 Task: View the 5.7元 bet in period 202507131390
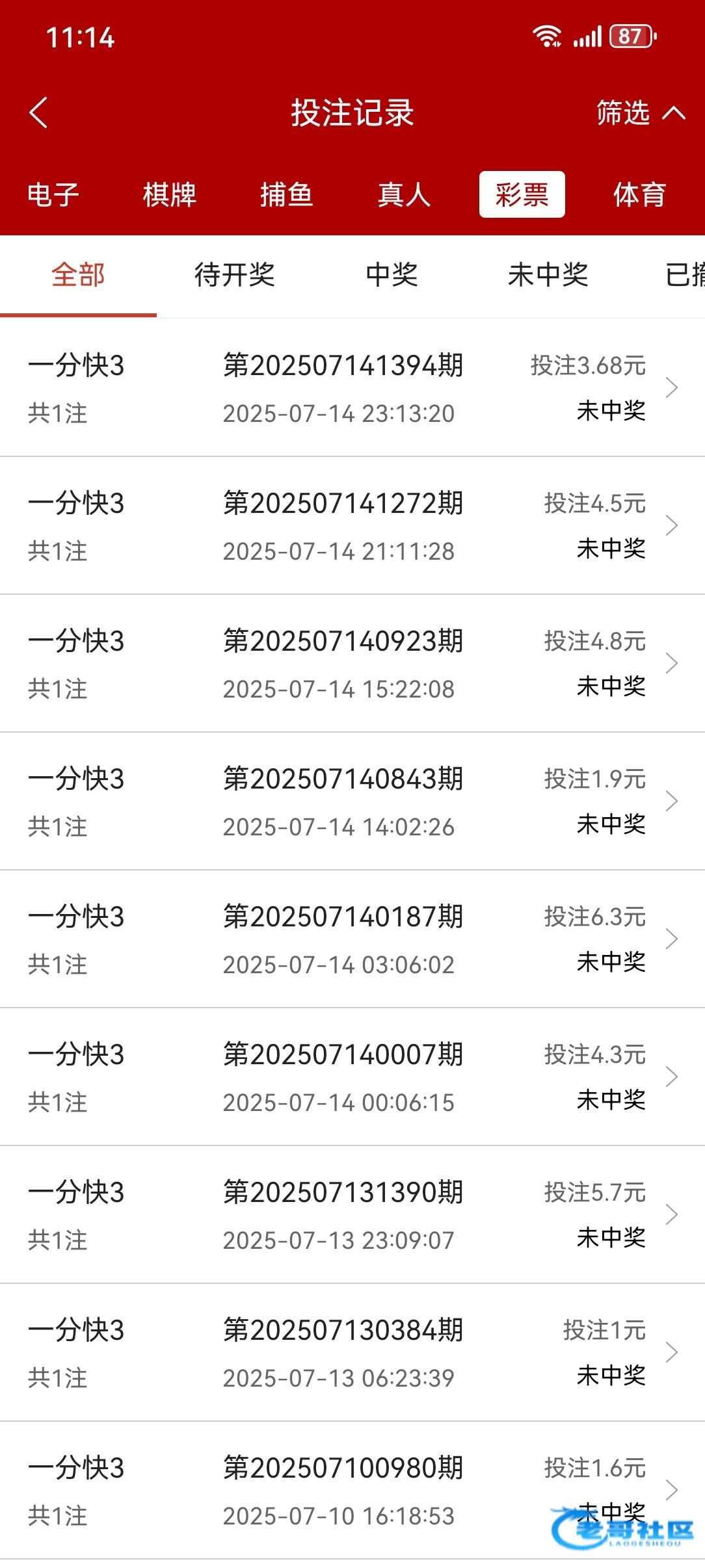pos(352,1215)
